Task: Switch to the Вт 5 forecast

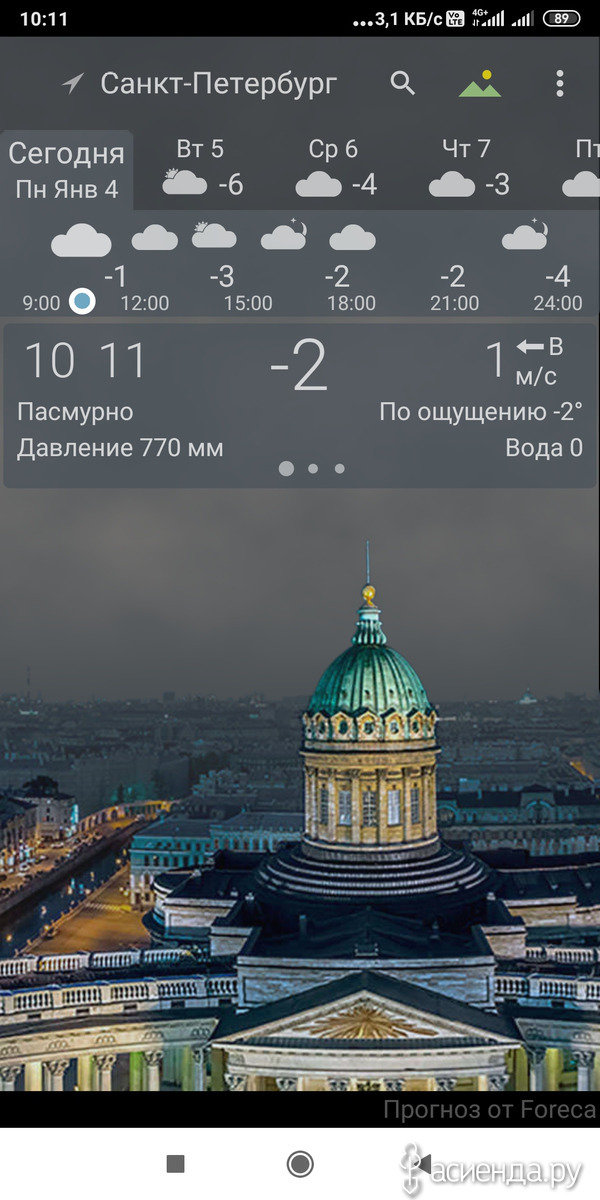Action: pyautogui.click(x=202, y=168)
